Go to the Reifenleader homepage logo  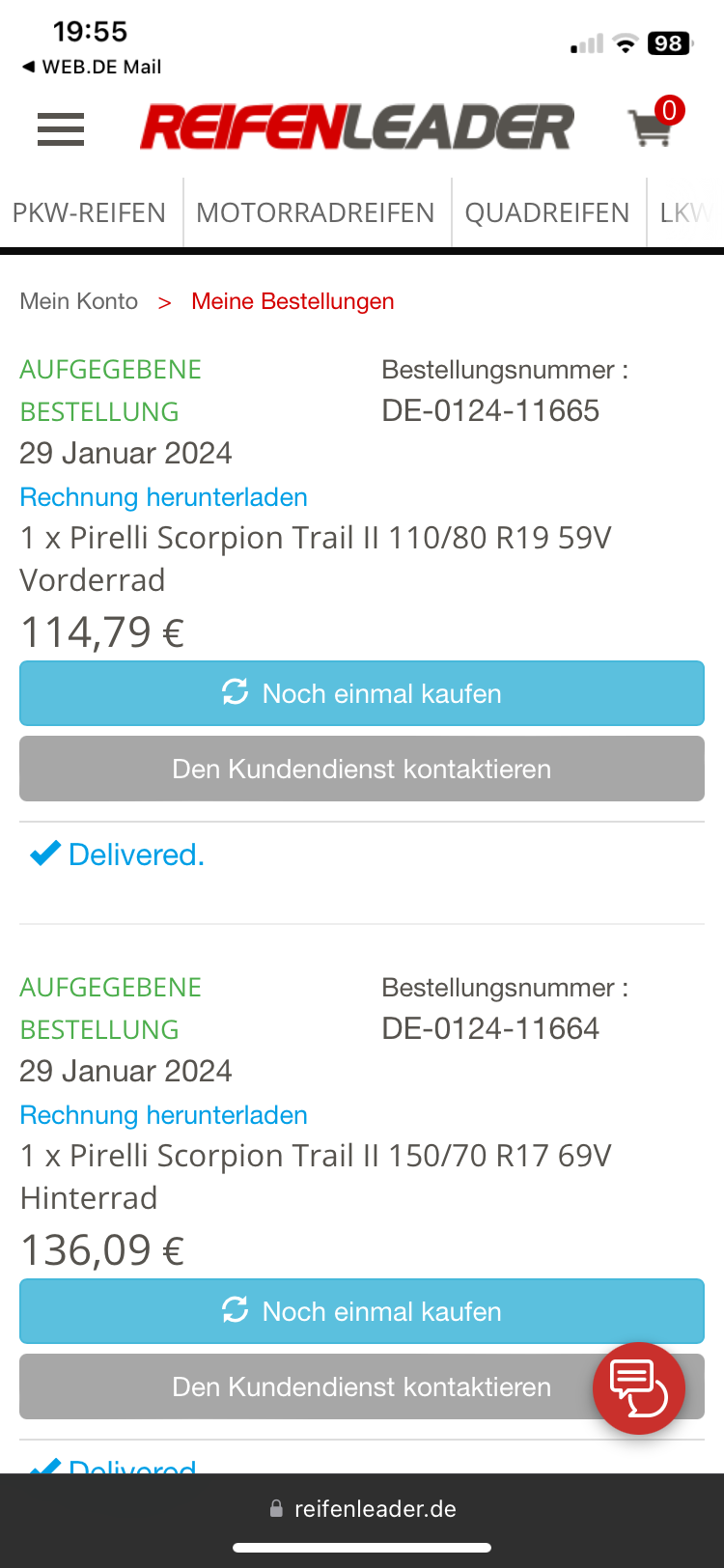[x=357, y=128]
